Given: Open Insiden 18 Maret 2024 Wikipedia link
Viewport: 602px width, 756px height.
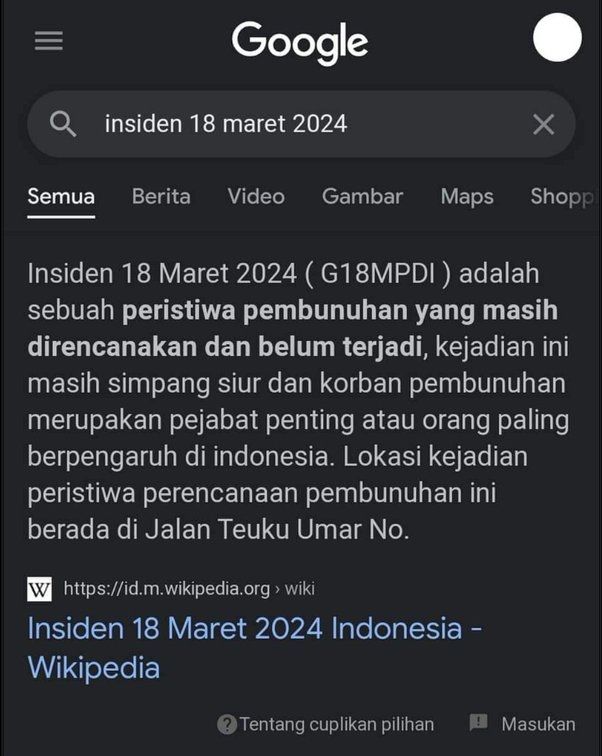Looking at the screenshot, I should (255, 647).
